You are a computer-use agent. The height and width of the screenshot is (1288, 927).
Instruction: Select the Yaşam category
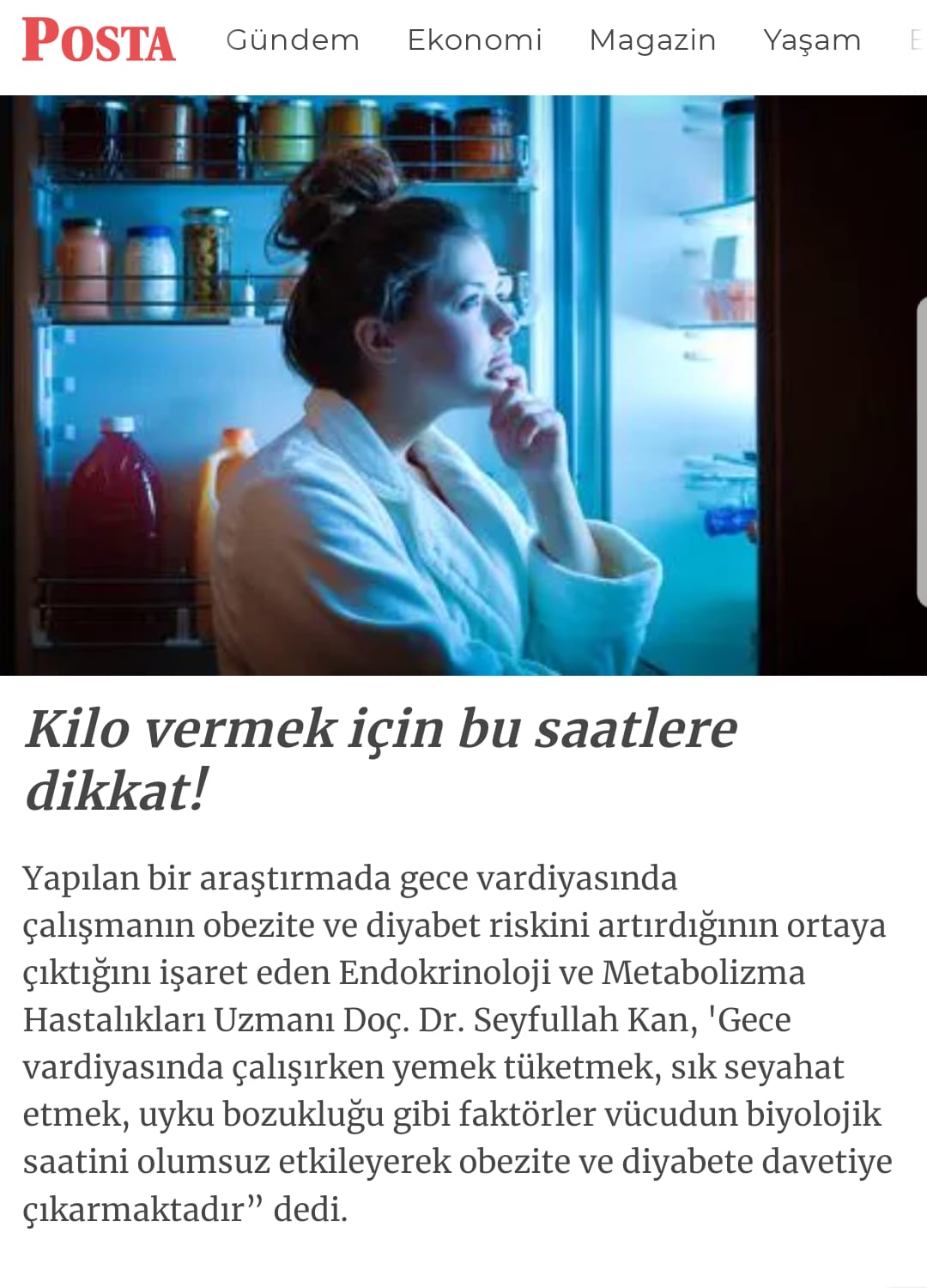coord(811,40)
